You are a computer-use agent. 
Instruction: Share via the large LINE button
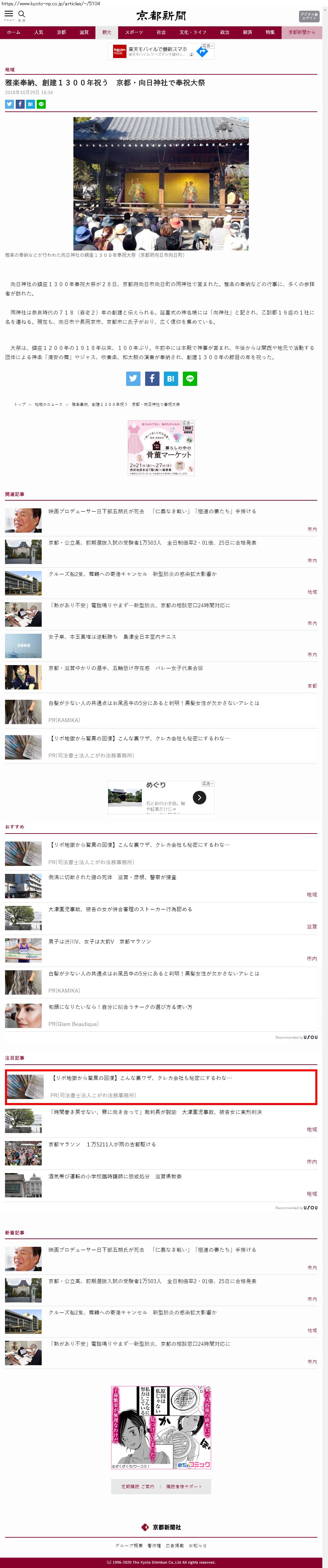click(190, 378)
